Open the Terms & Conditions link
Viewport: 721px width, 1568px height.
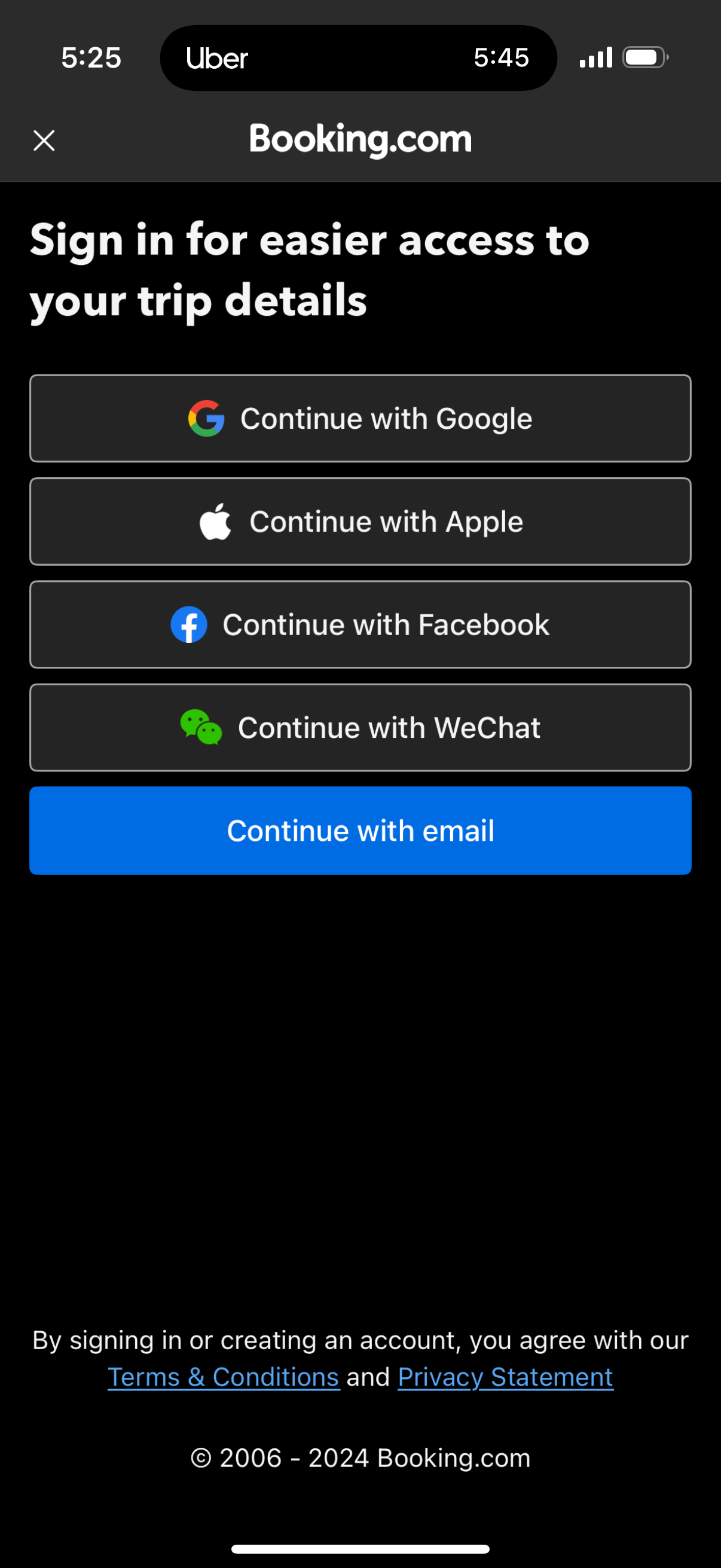tap(224, 1377)
